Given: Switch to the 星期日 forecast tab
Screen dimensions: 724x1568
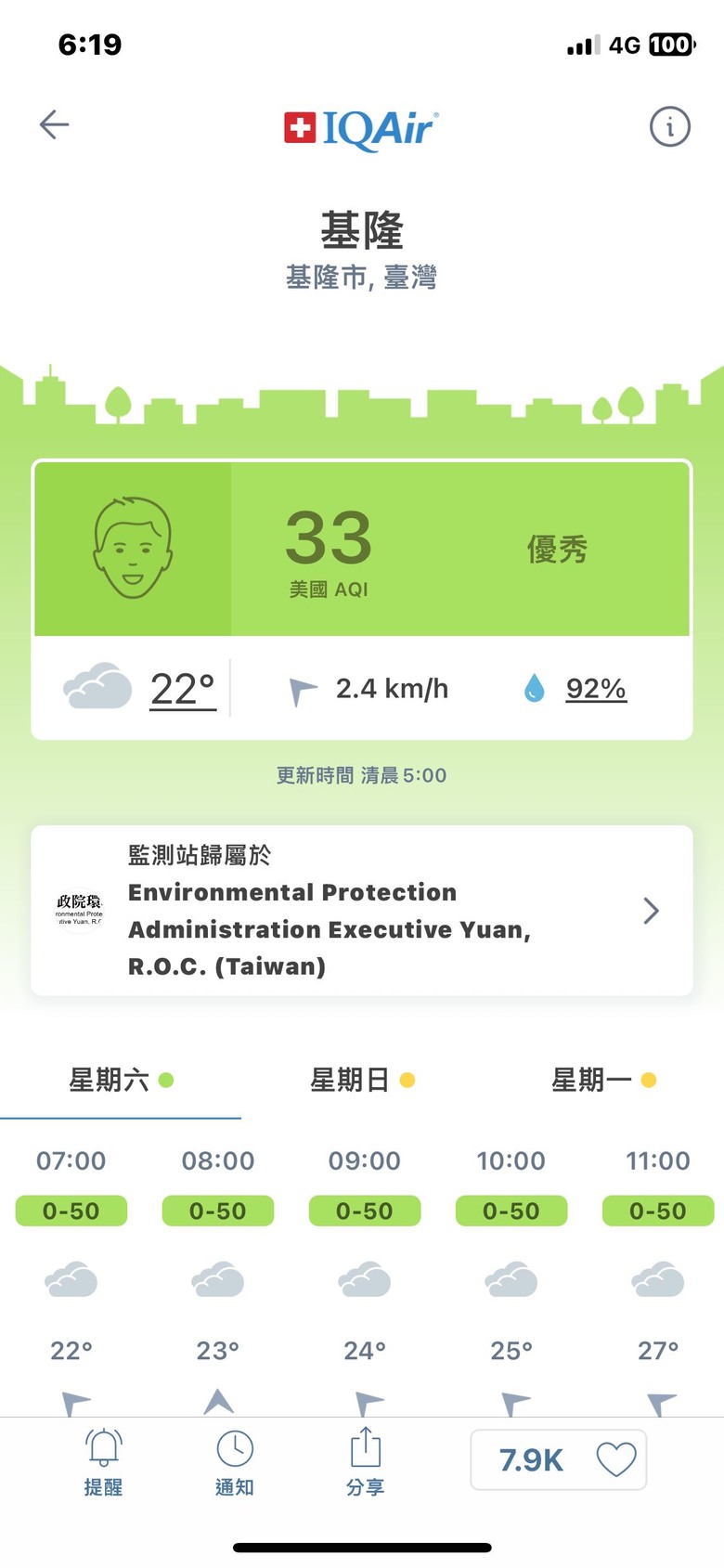Looking at the screenshot, I should 362,1080.
